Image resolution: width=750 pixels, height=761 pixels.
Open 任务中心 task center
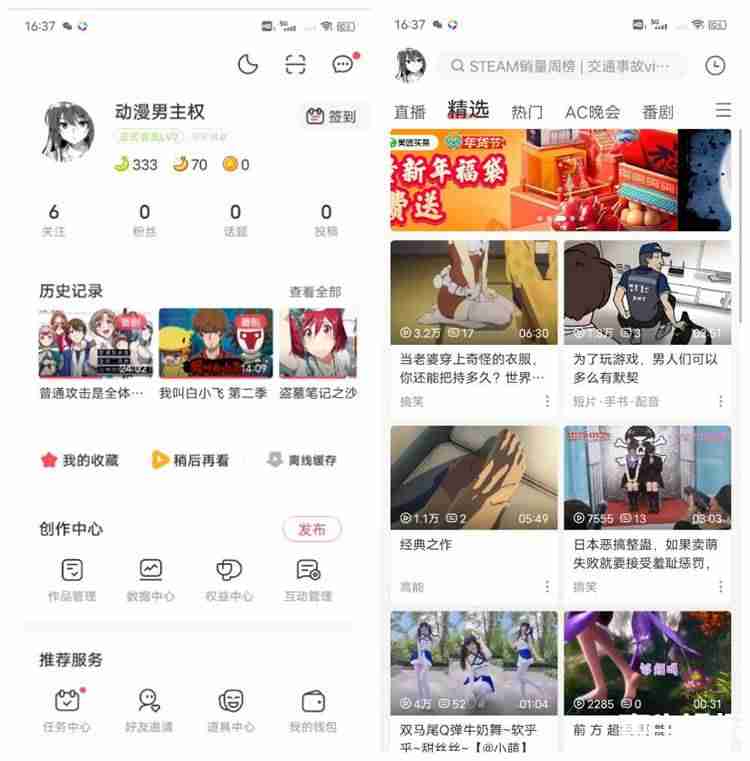click(68, 710)
